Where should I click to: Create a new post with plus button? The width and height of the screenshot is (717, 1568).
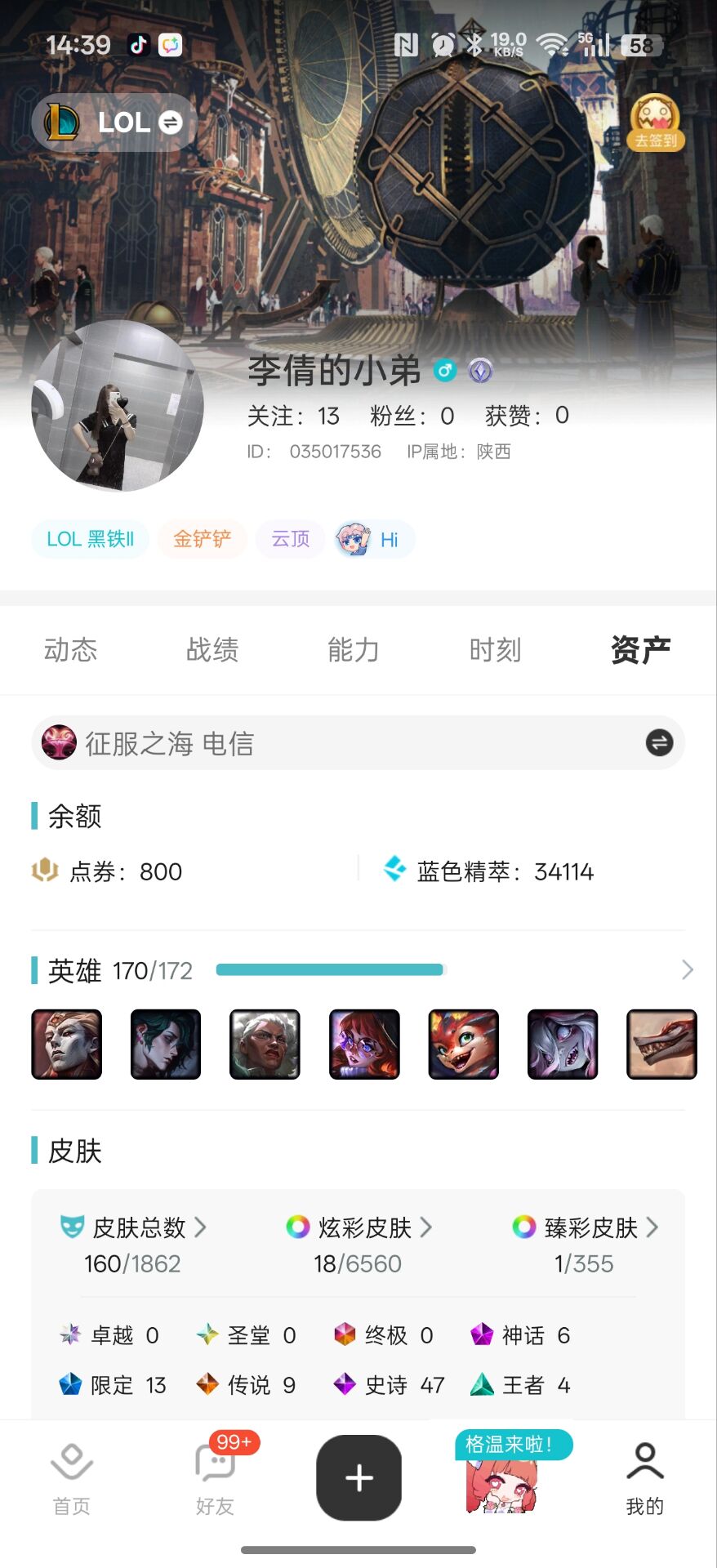(358, 1477)
